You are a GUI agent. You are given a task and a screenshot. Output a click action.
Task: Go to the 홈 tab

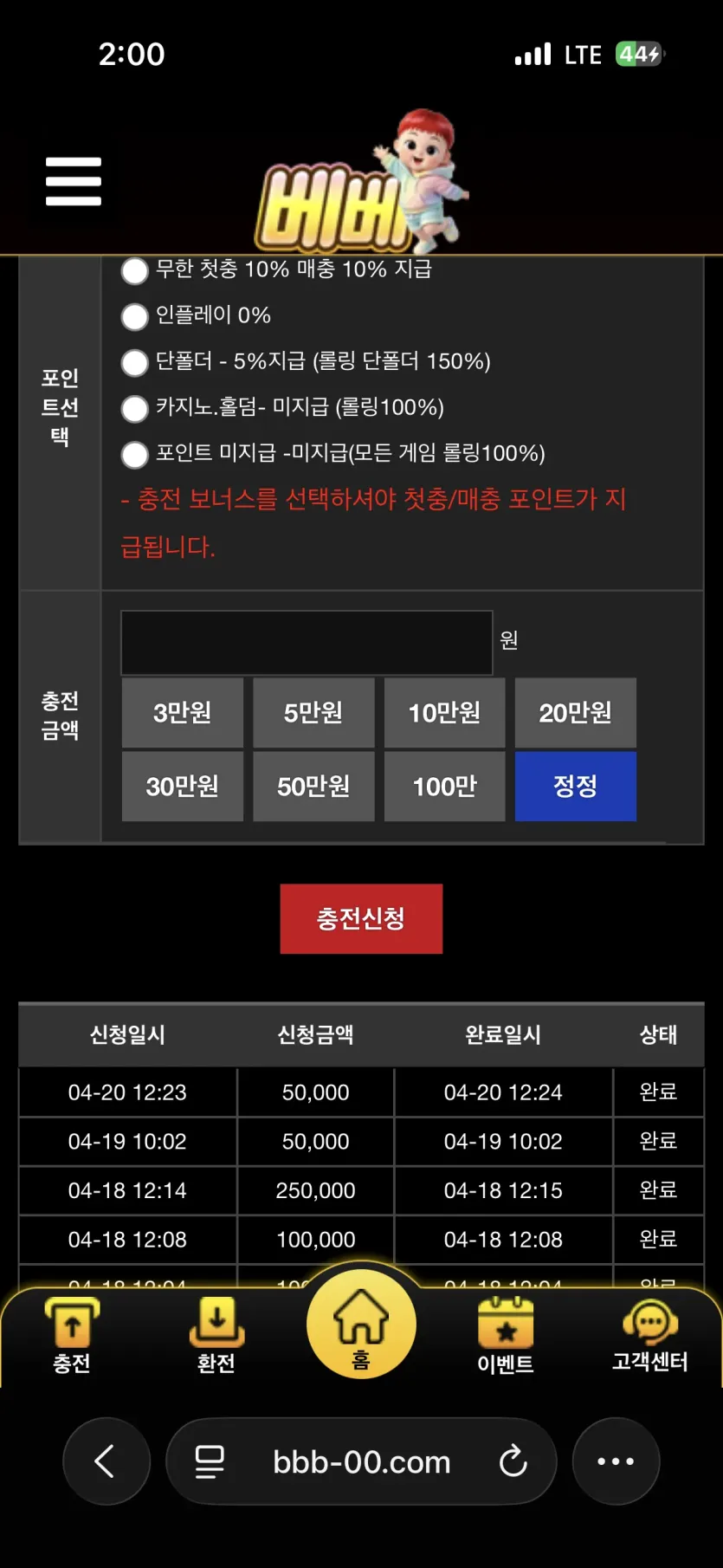[361, 1324]
